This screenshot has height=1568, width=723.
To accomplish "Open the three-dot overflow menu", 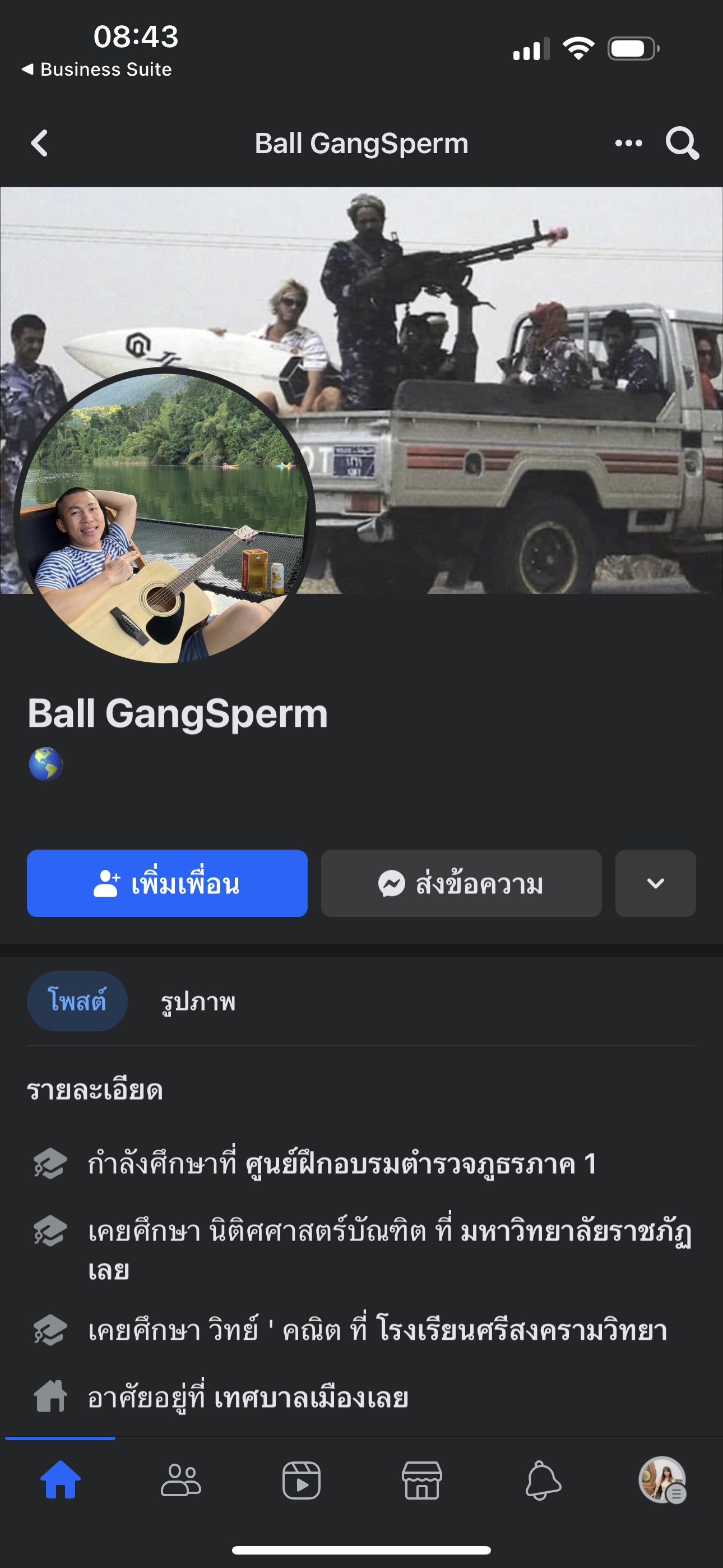I will [x=628, y=144].
